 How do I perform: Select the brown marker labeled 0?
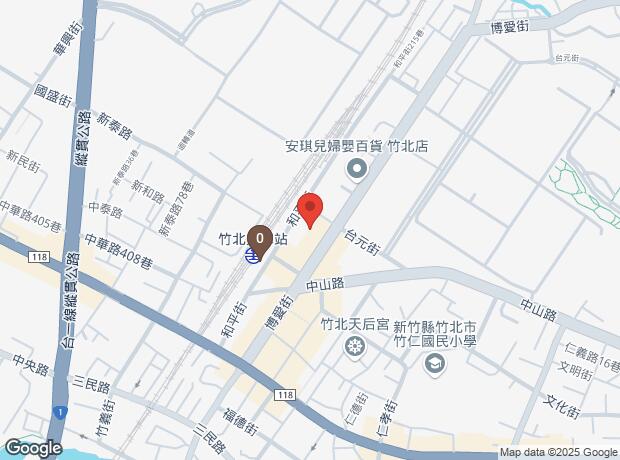point(260,240)
